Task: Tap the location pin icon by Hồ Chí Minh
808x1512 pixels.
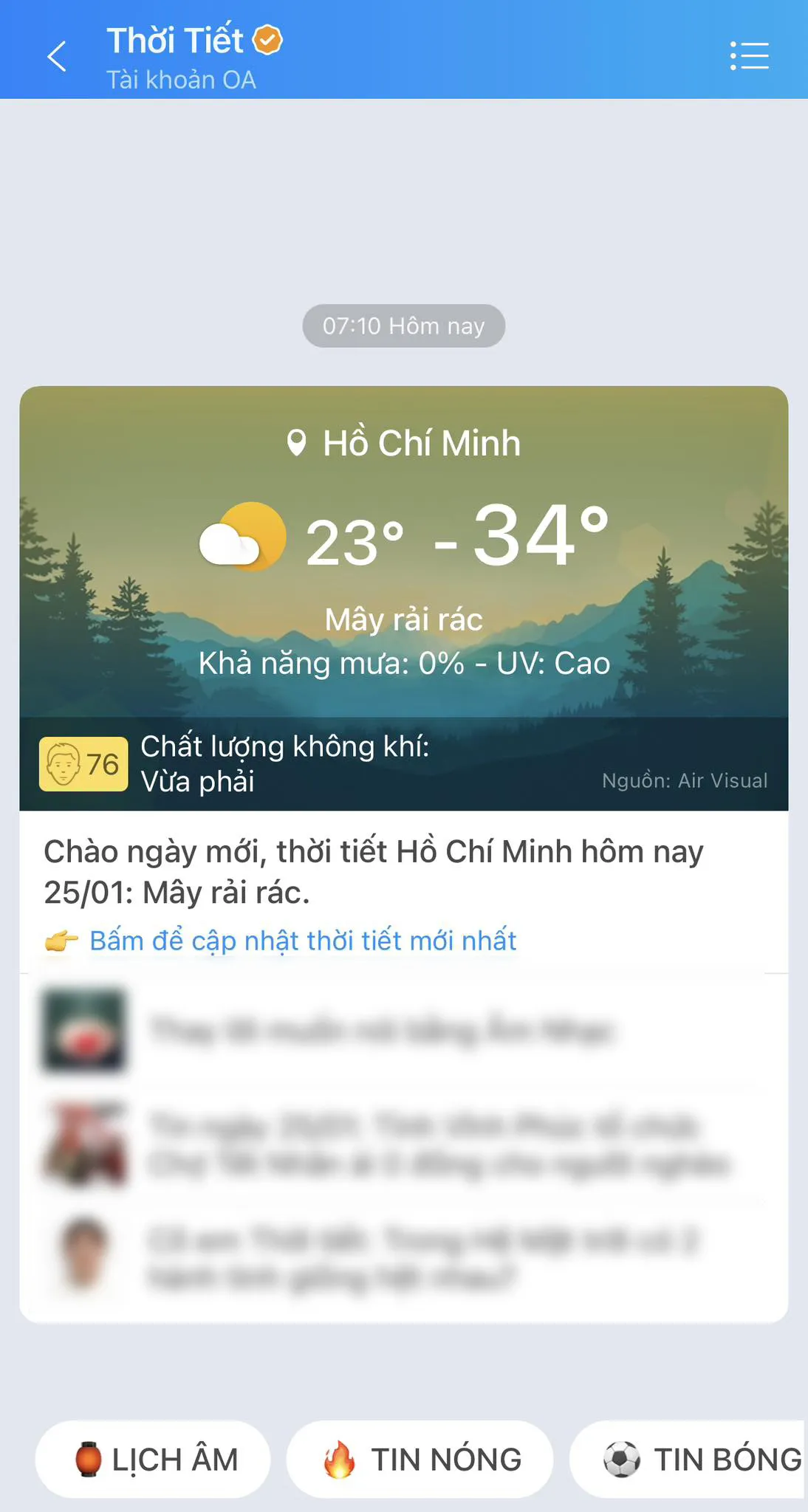Action: click(x=298, y=442)
